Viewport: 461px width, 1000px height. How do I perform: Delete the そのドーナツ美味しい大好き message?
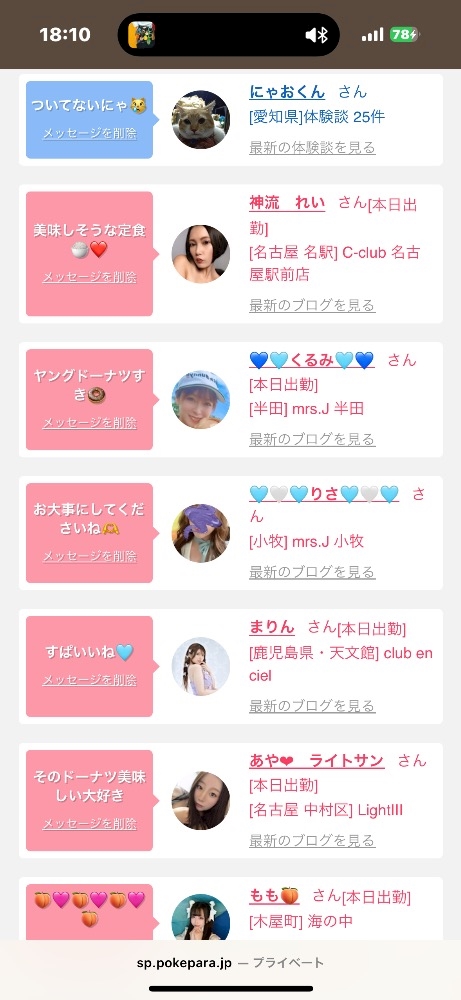[x=89, y=824]
